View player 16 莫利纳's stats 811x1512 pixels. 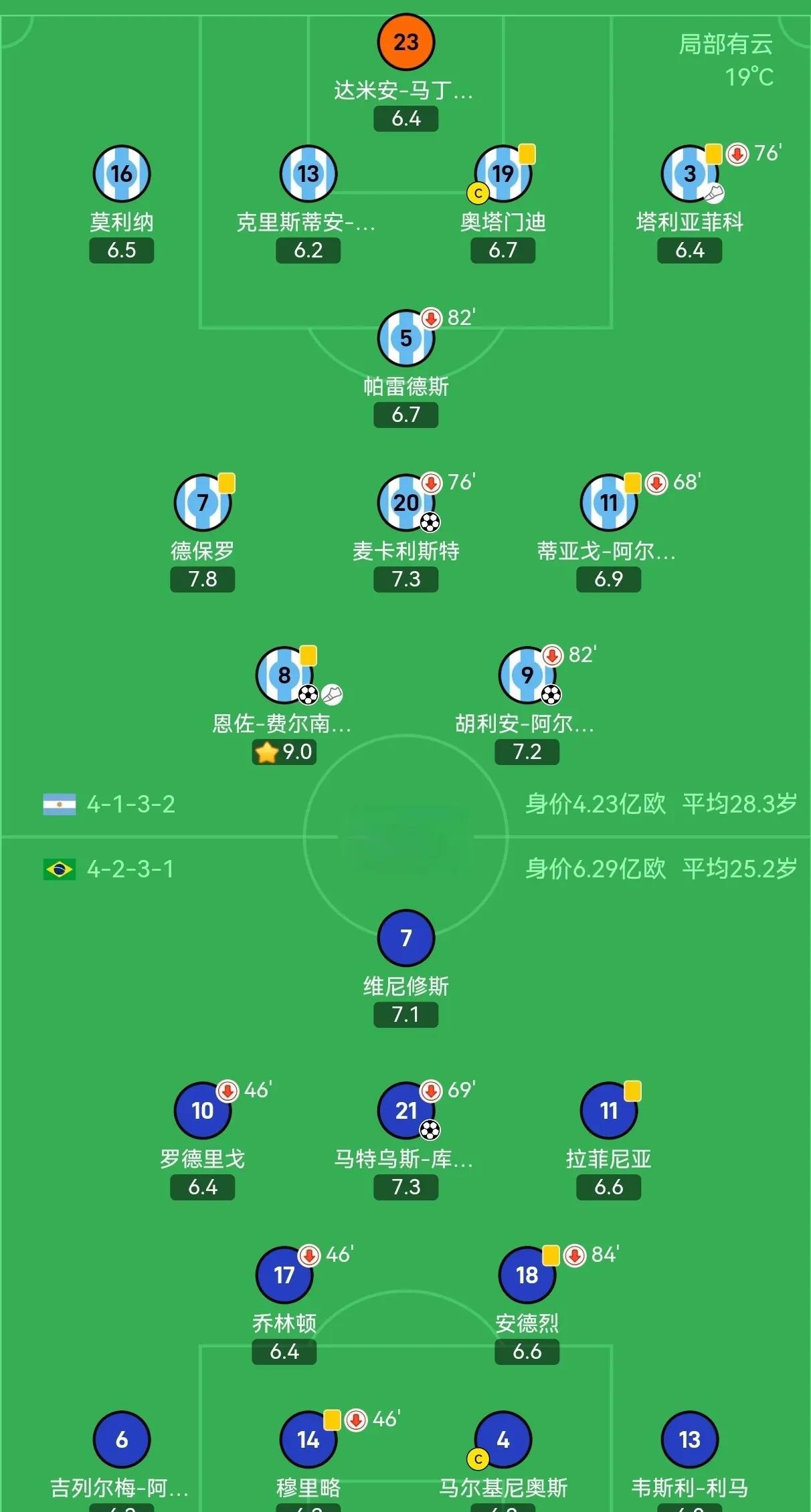coord(121,174)
